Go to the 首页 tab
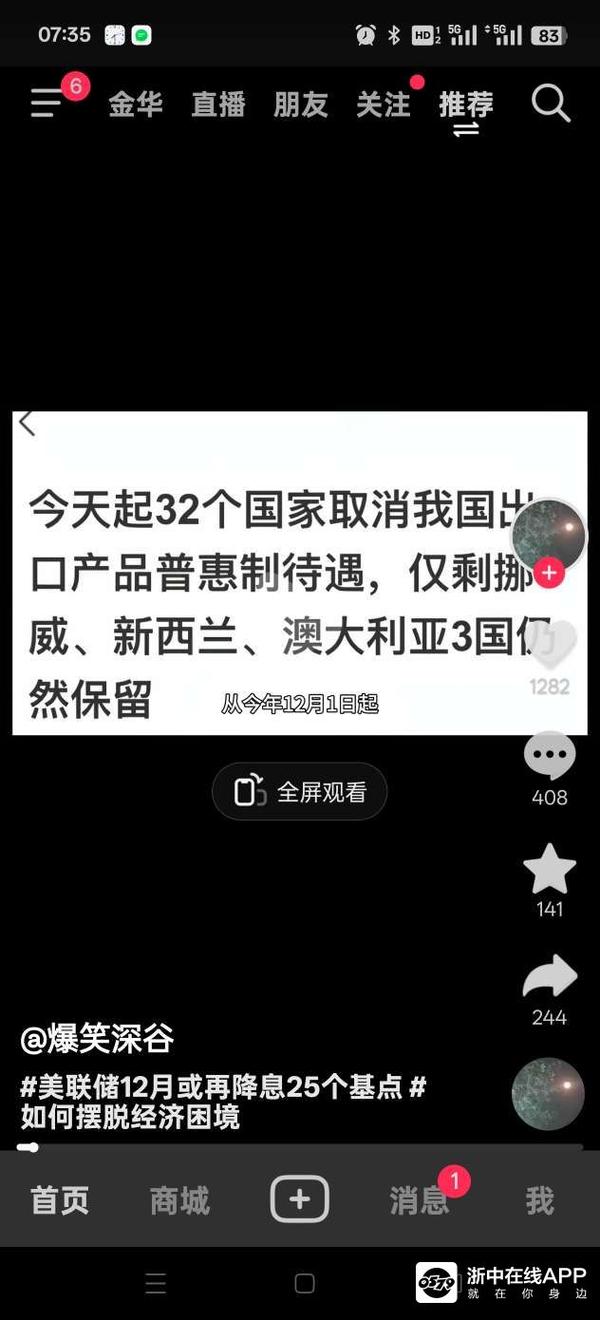The image size is (600, 1320). tap(60, 1200)
